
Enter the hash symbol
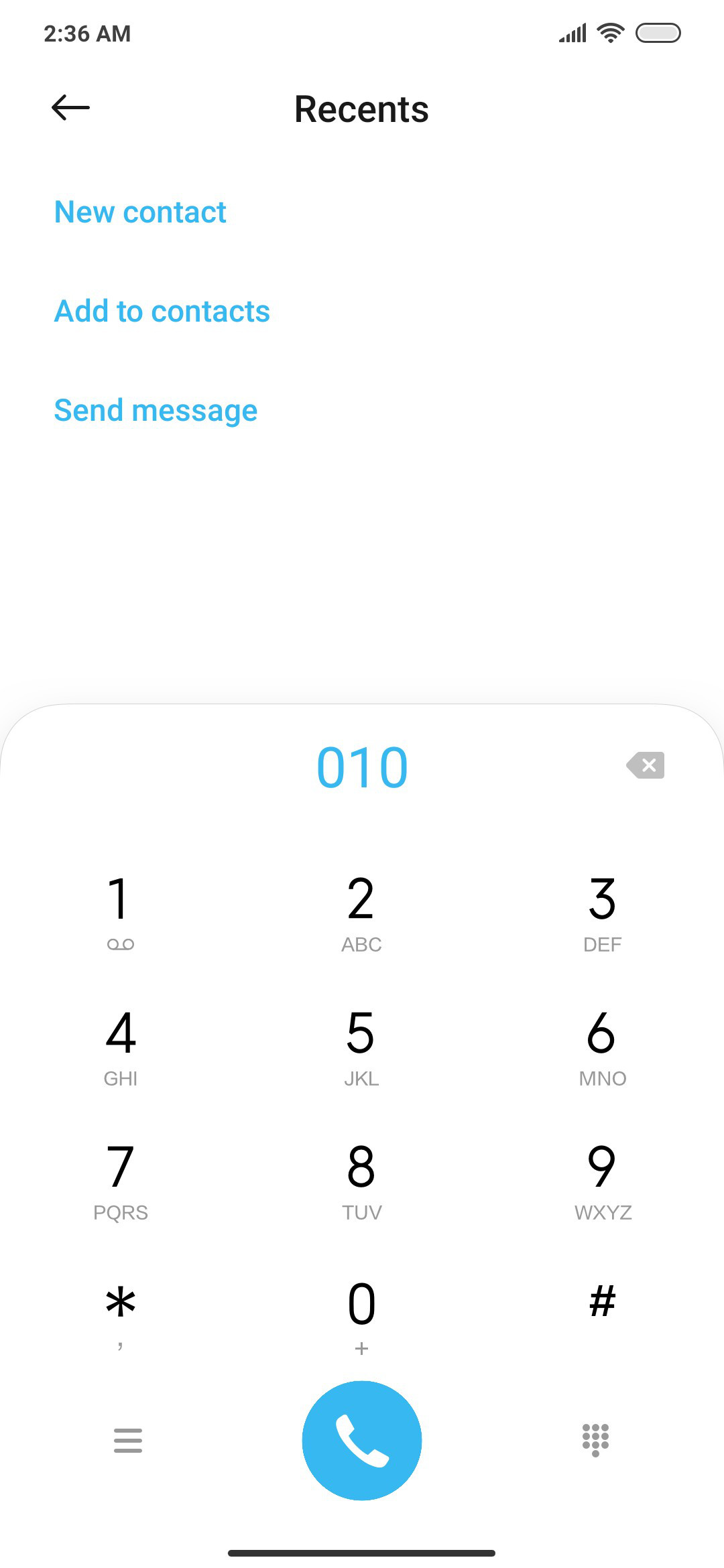602,1303
